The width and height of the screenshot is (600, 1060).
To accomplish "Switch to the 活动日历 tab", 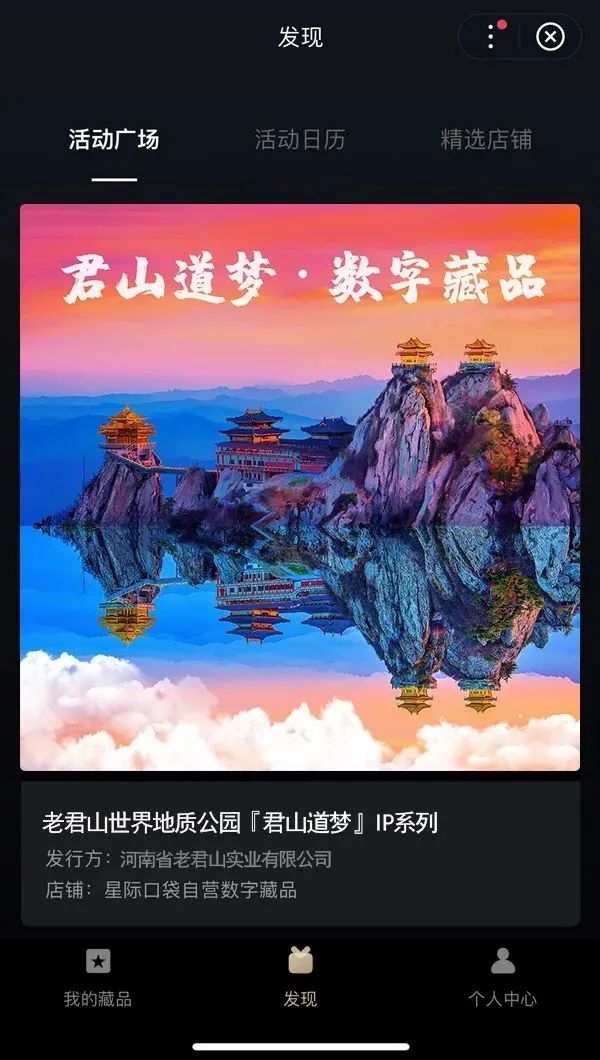I will (300, 140).
